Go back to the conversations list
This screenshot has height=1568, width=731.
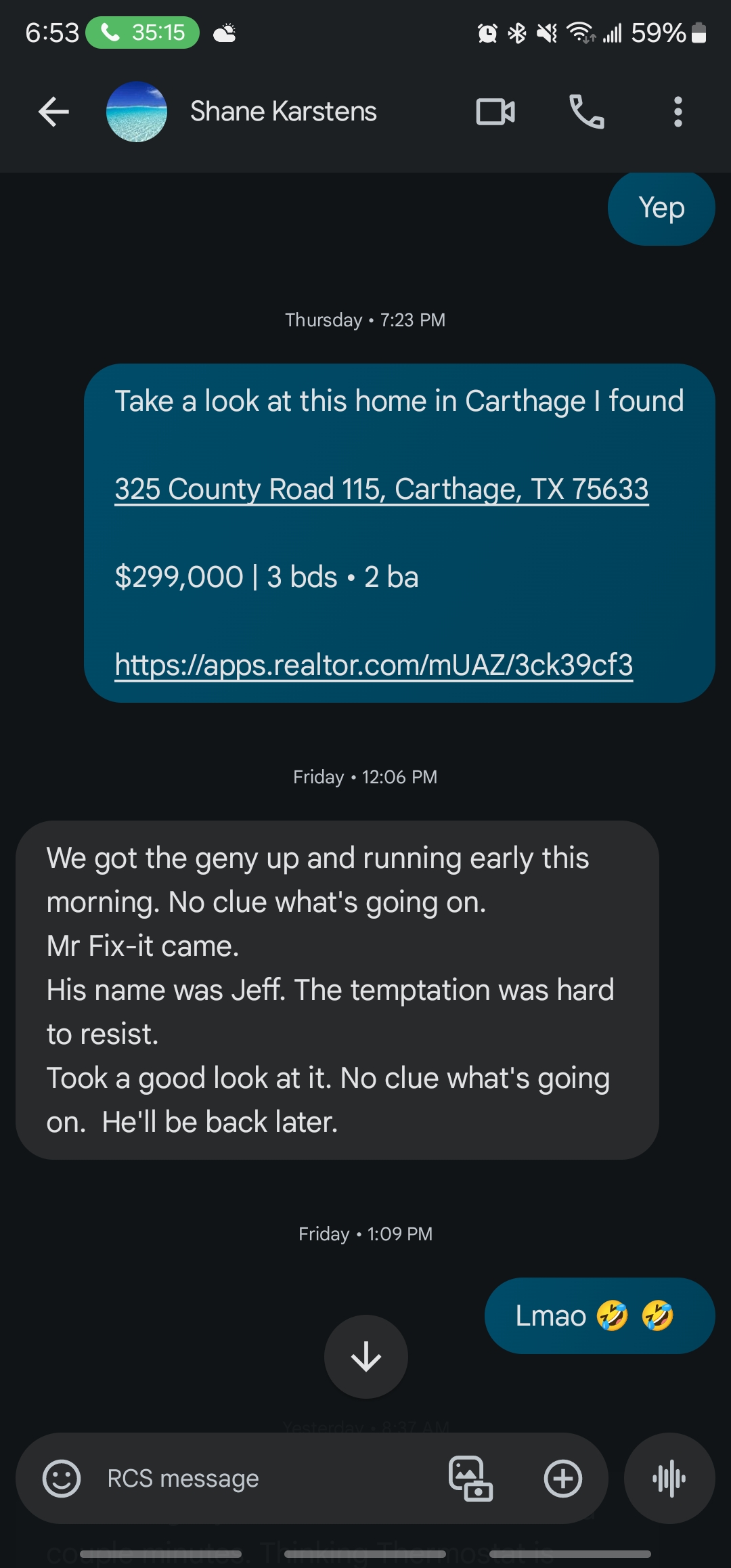53,112
